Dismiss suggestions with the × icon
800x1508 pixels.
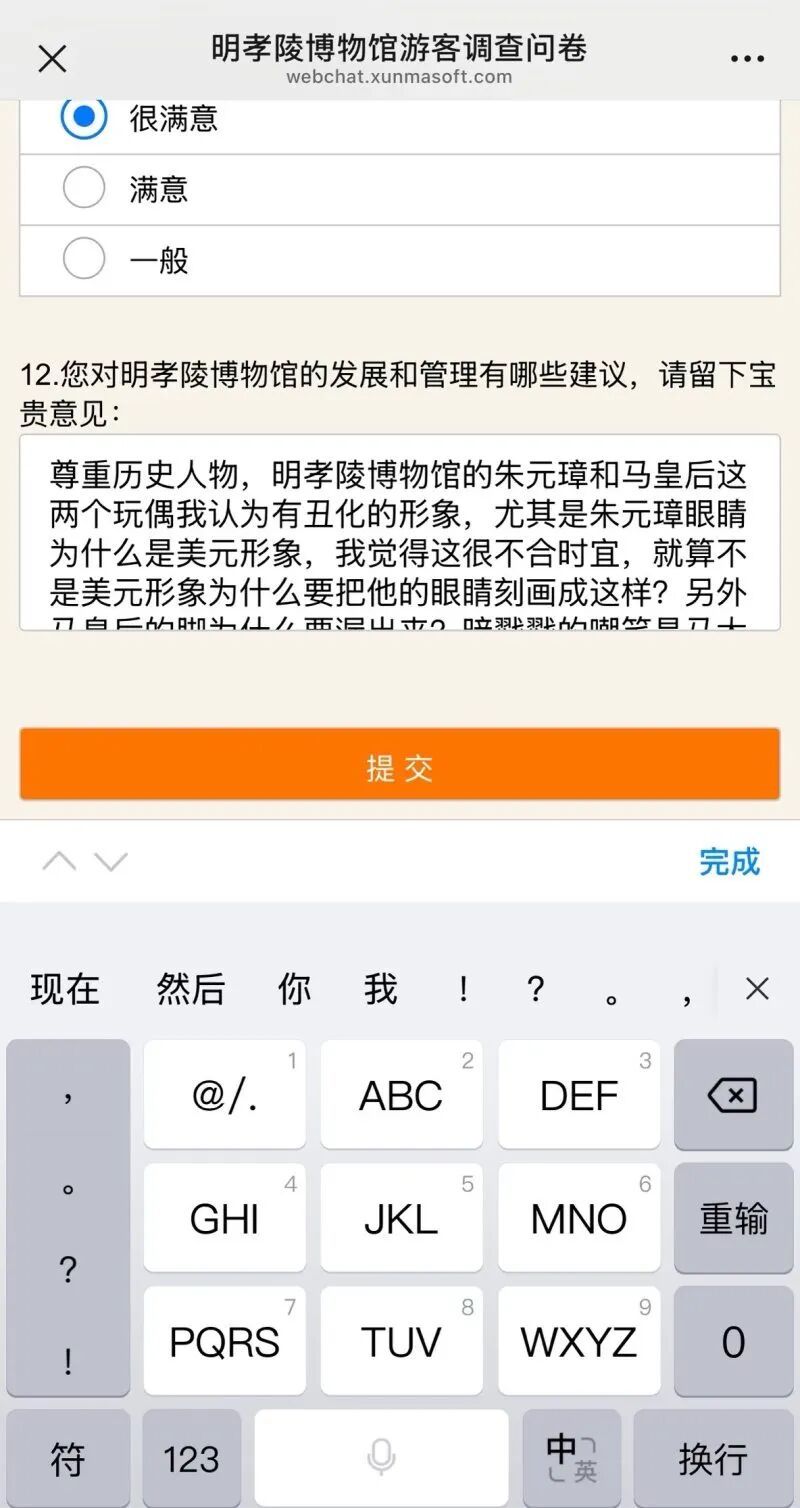click(758, 989)
